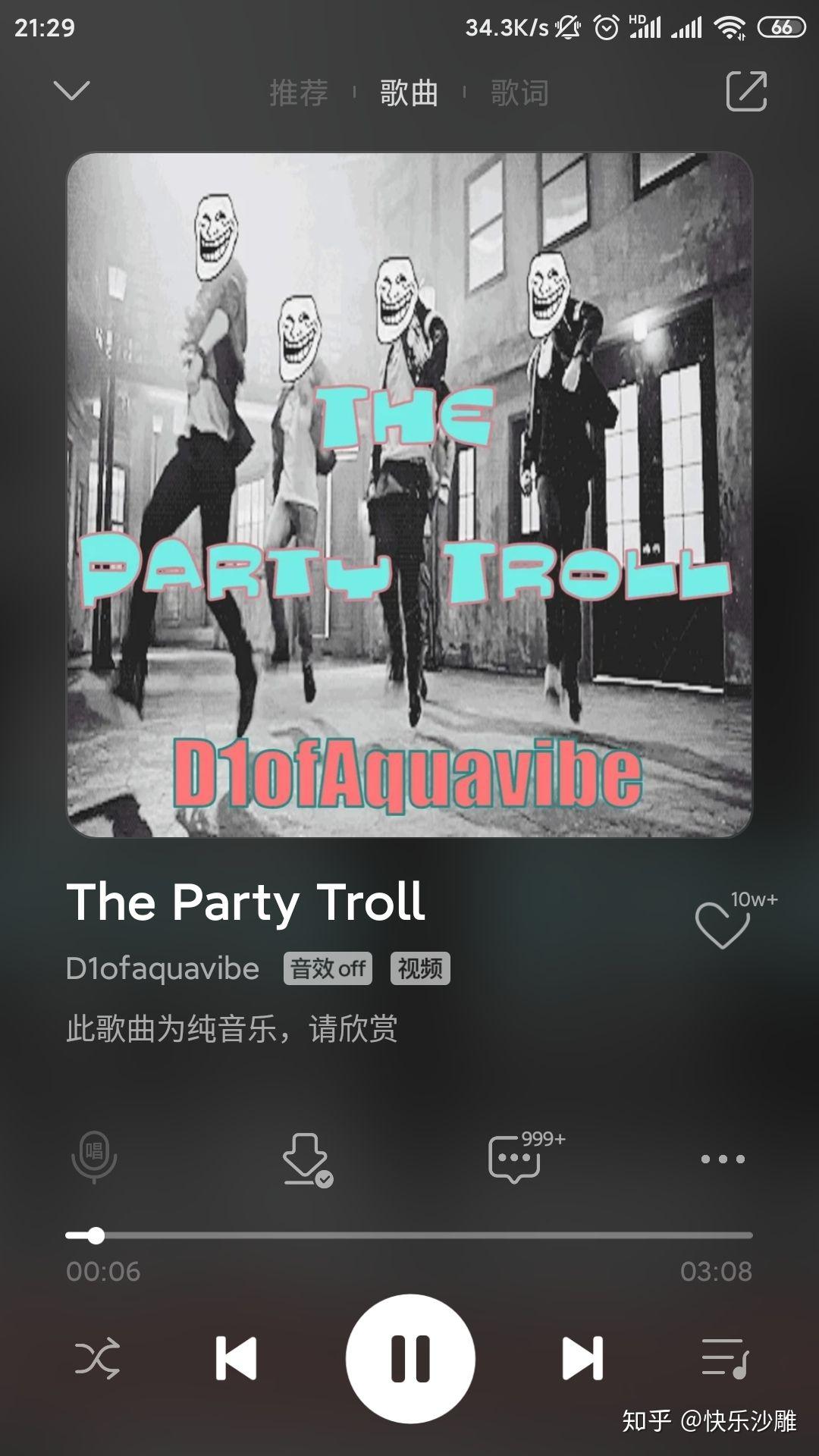The height and width of the screenshot is (1456, 819).
Task: Open the 999+ comments
Action: (x=516, y=1158)
